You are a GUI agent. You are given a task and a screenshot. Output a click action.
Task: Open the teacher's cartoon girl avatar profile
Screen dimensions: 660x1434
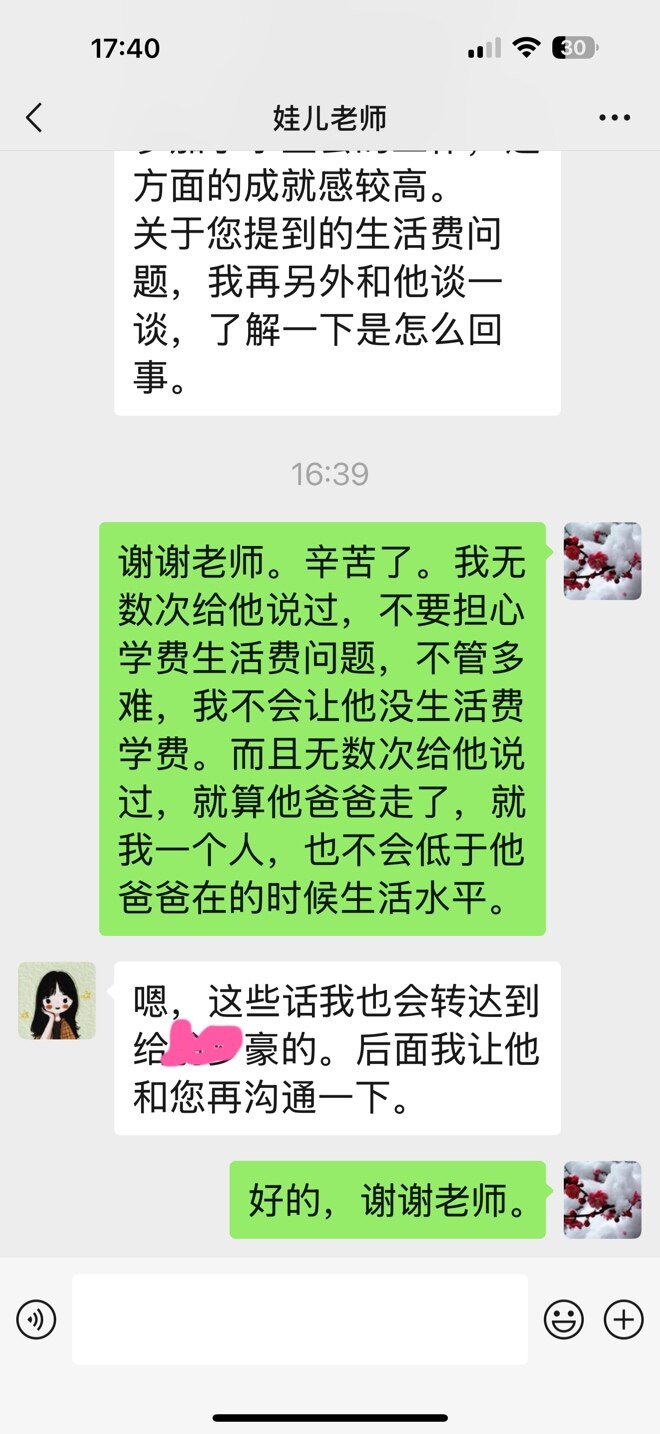57,1000
